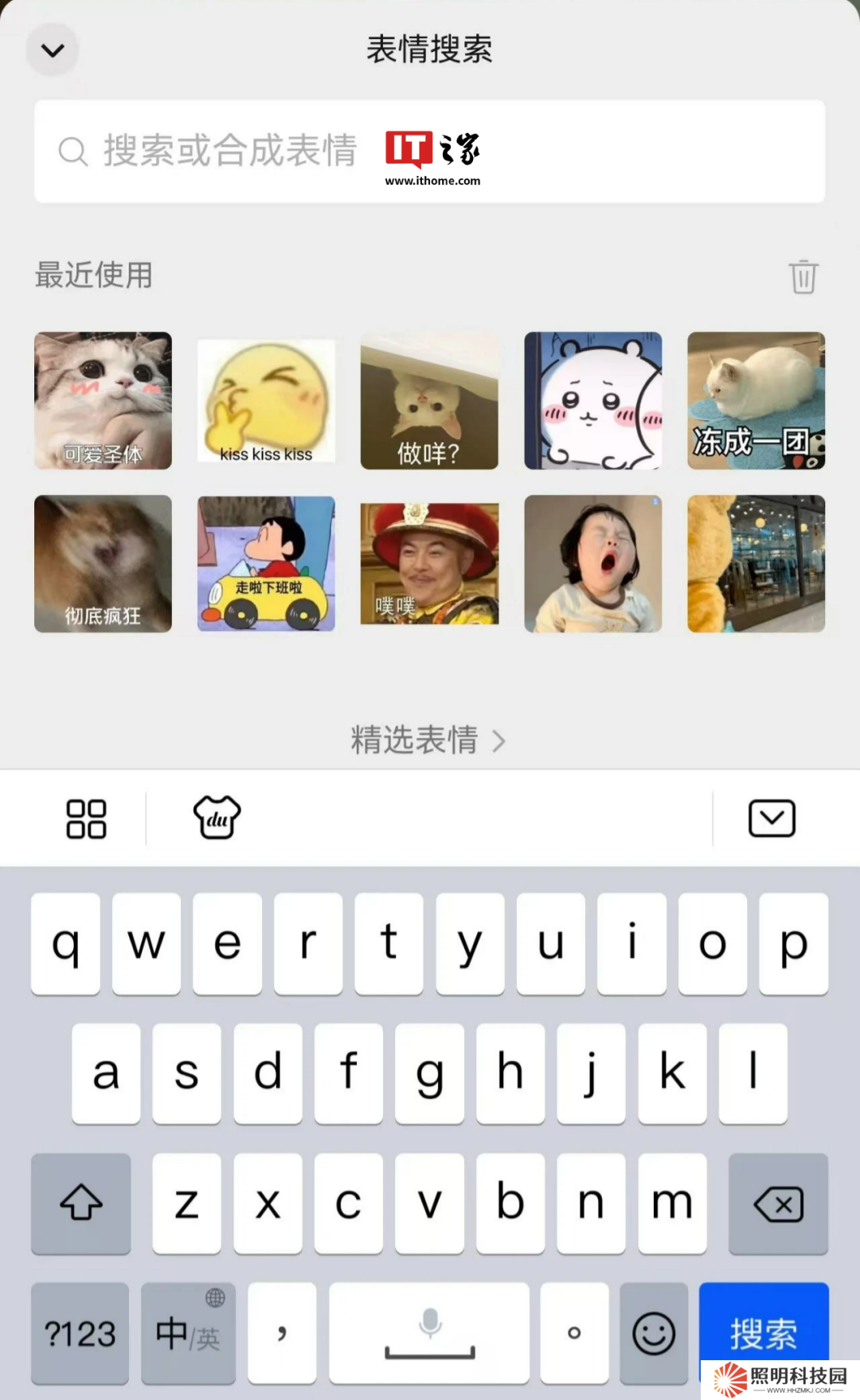
Task: Open the keyboard grid menu icon
Action: click(x=86, y=818)
